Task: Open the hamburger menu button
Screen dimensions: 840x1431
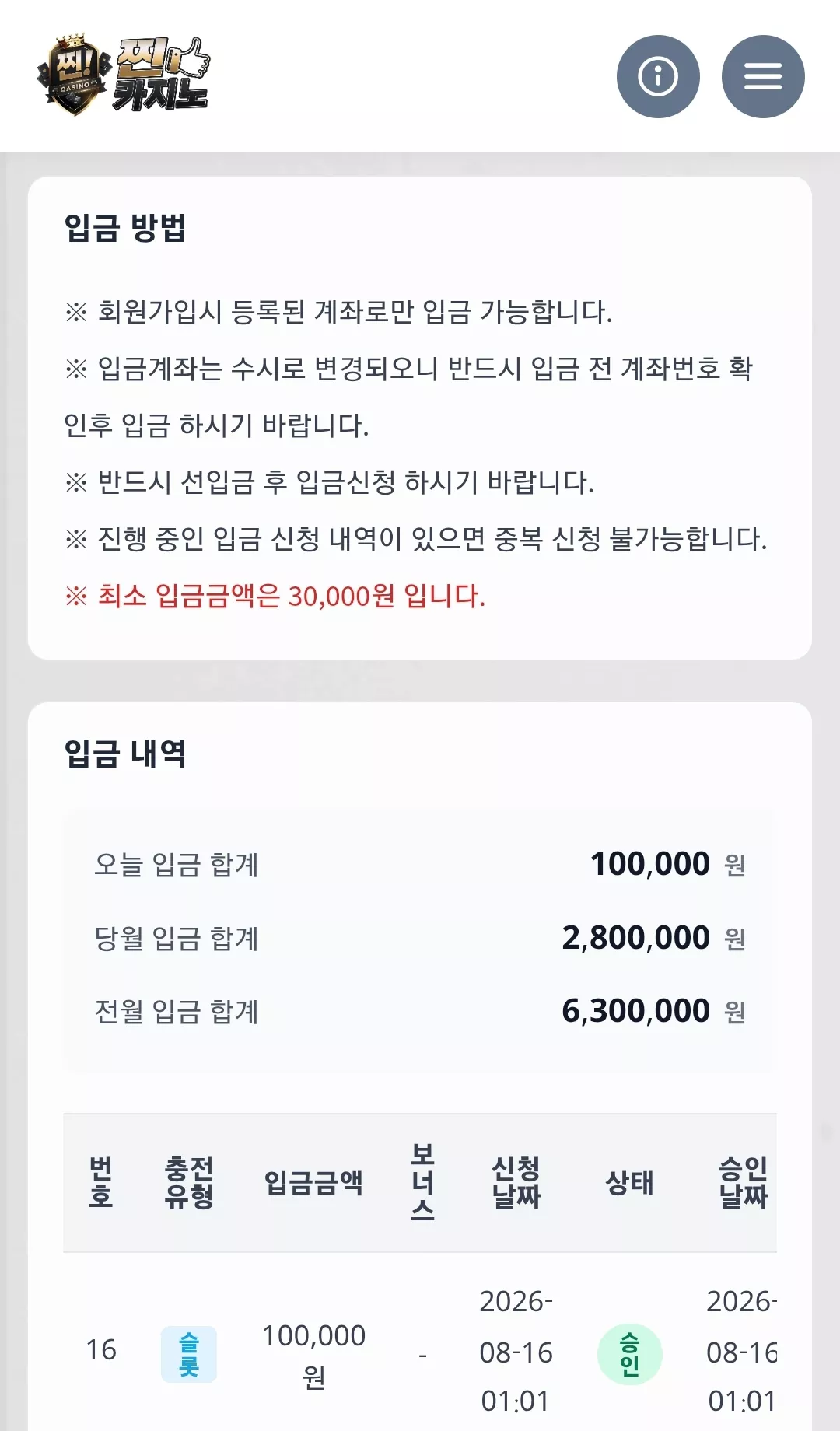Action: click(x=763, y=76)
